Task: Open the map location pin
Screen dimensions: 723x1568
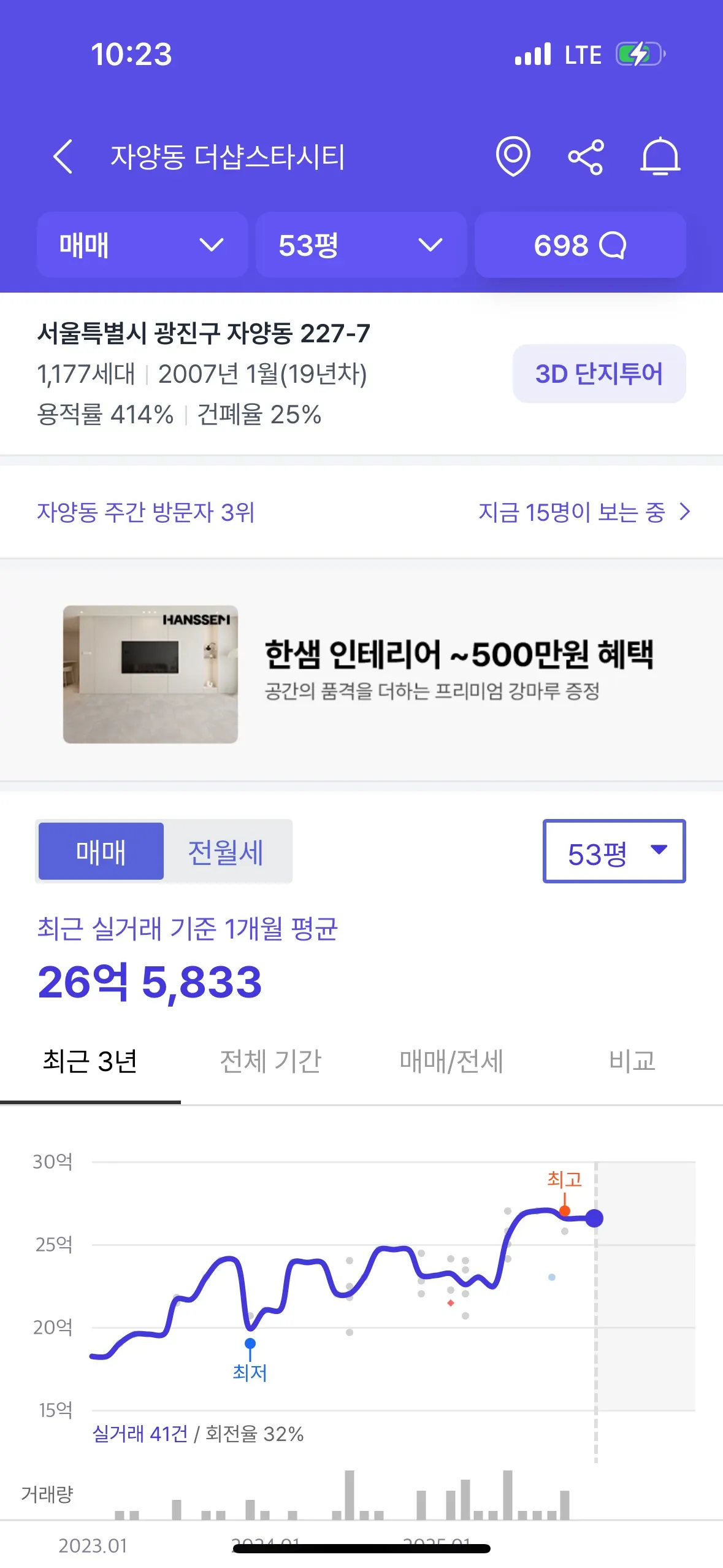Action: (513, 156)
